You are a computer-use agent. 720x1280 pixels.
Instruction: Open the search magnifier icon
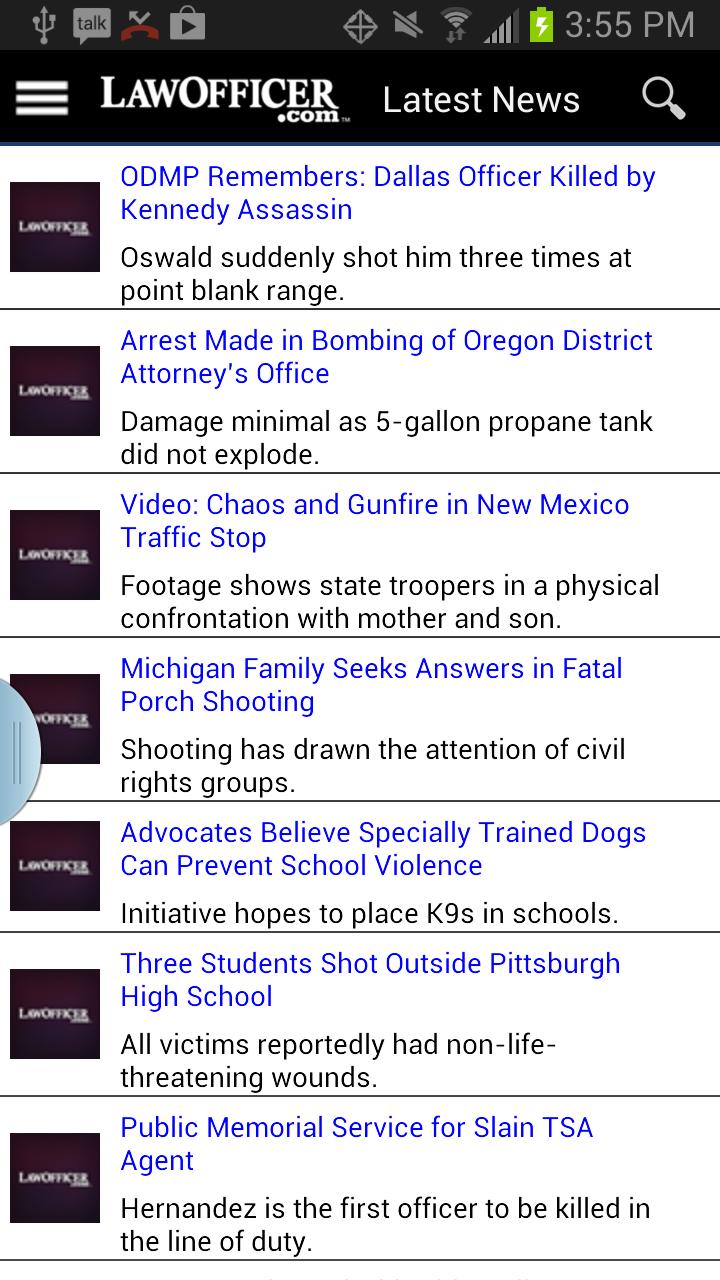pyautogui.click(x=662, y=99)
